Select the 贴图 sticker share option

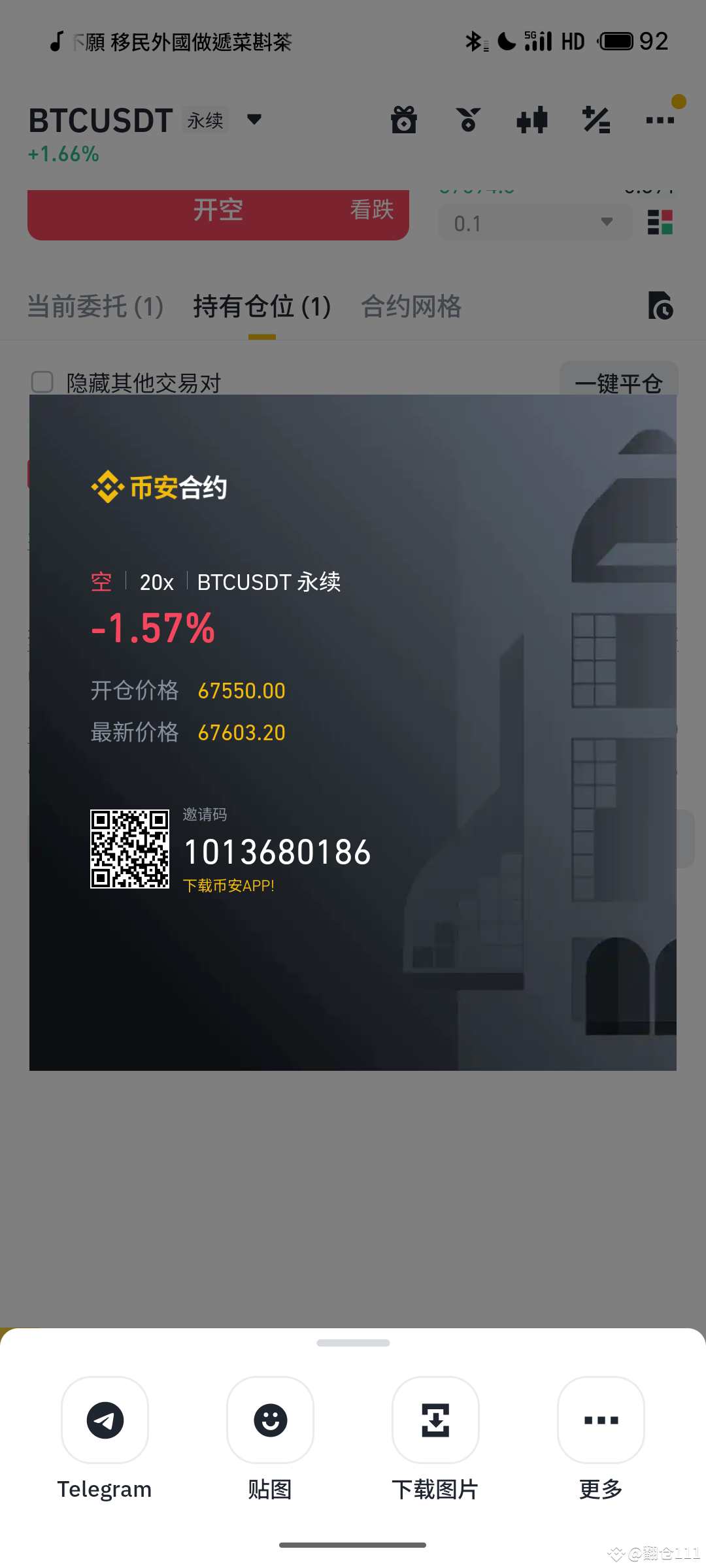pos(270,1421)
